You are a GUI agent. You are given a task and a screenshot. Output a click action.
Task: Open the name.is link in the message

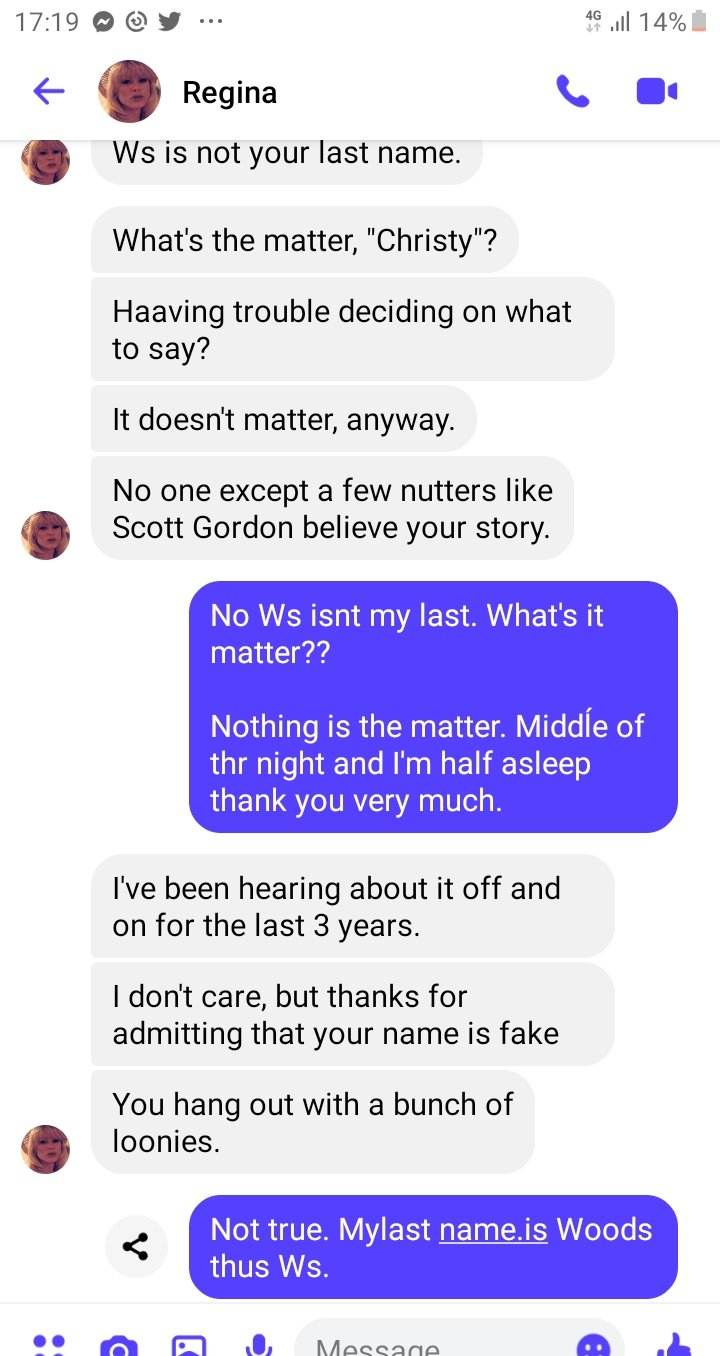493,1229
